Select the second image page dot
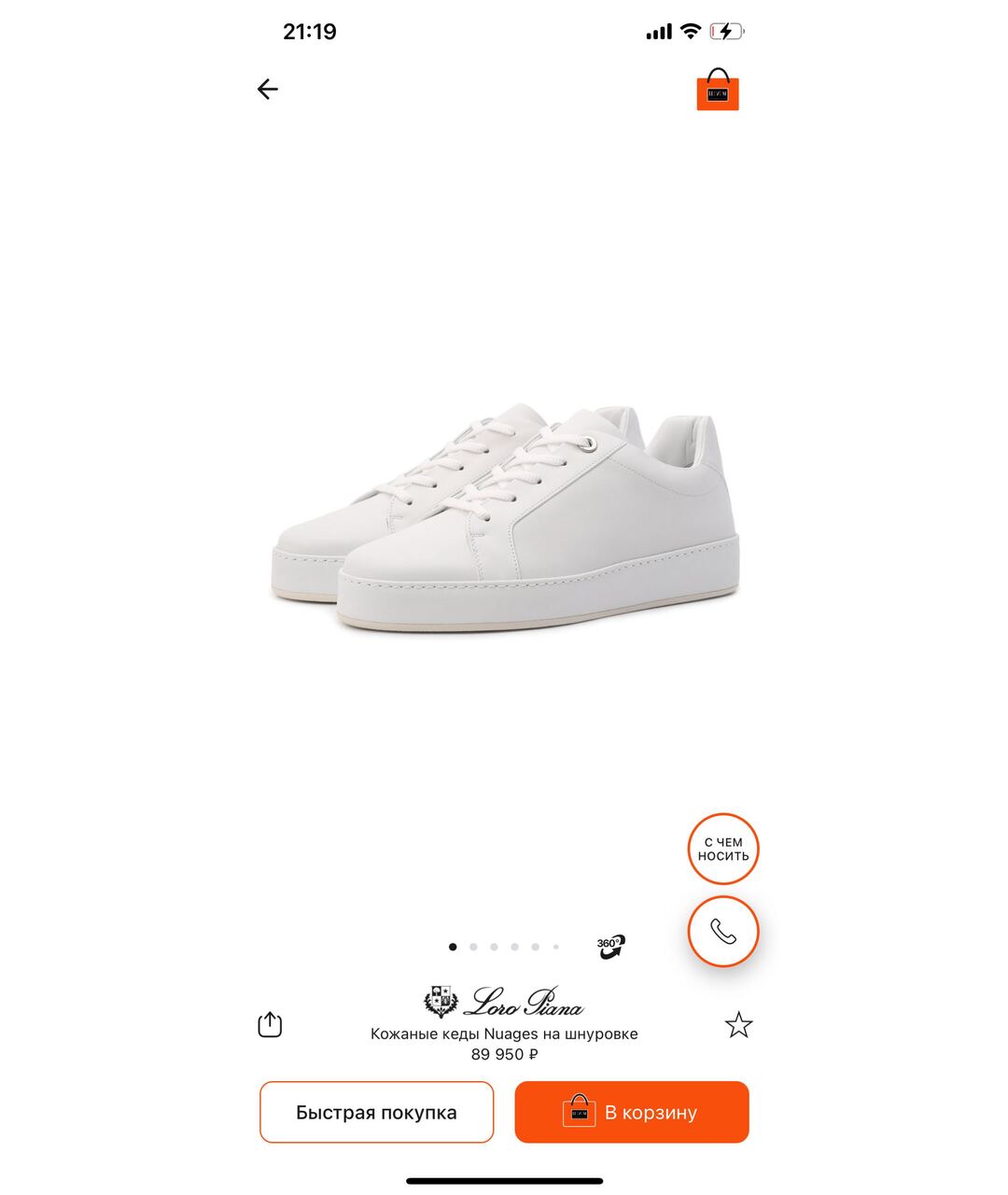The width and height of the screenshot is (1008, 1195). coord(473,947)
